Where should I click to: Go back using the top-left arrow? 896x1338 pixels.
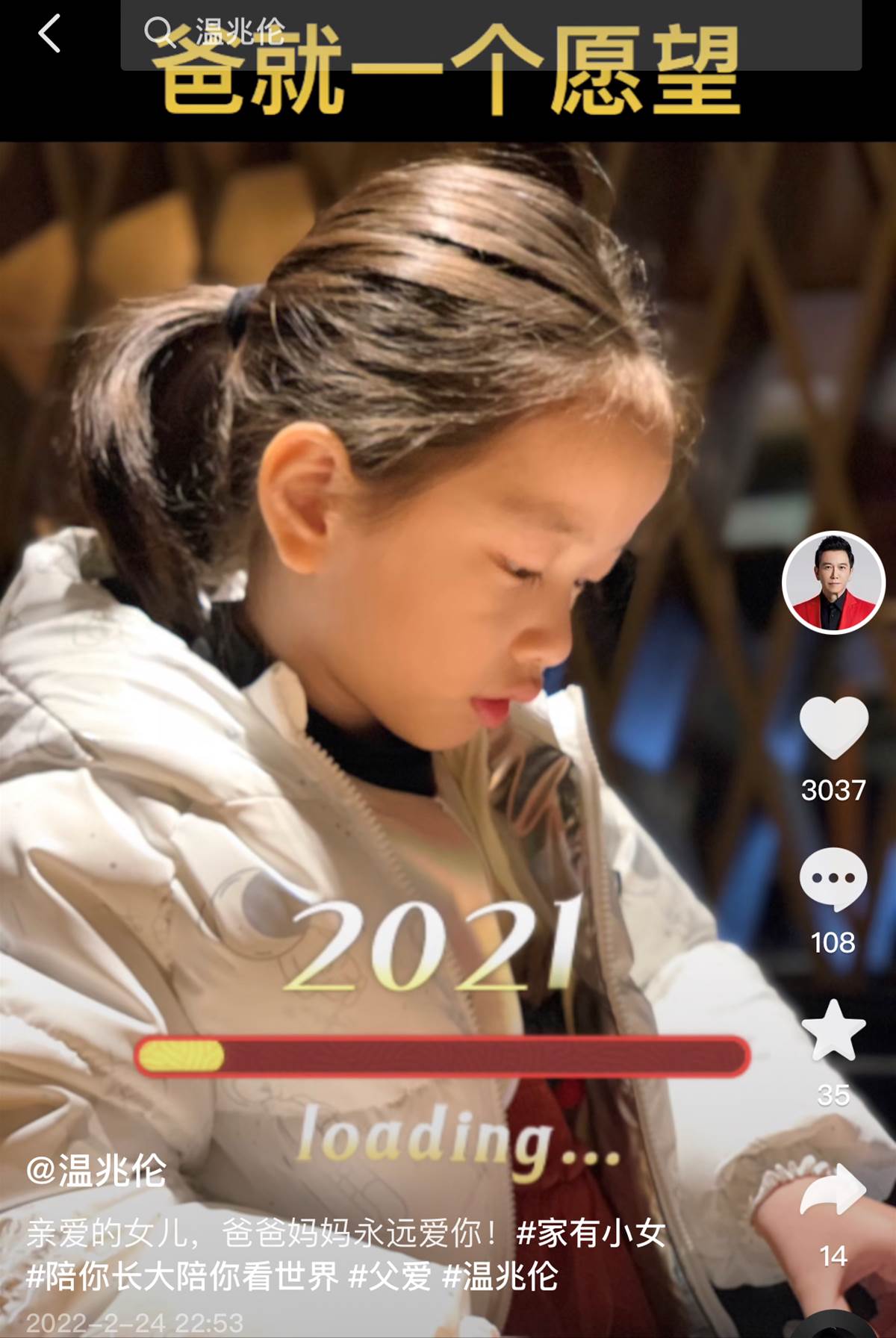(49, 34)
